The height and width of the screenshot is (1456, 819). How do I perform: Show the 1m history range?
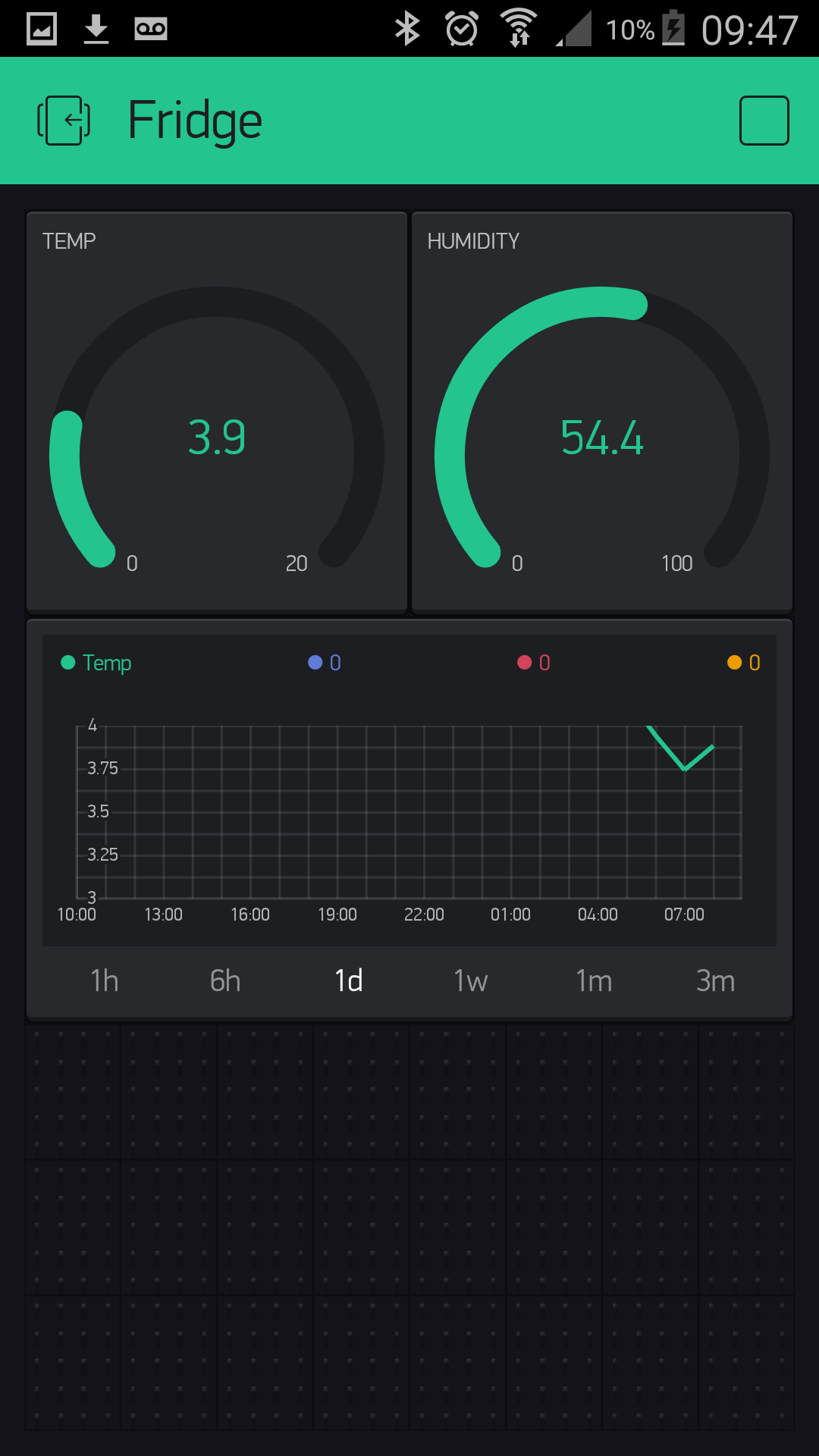(x=594, y=981)
